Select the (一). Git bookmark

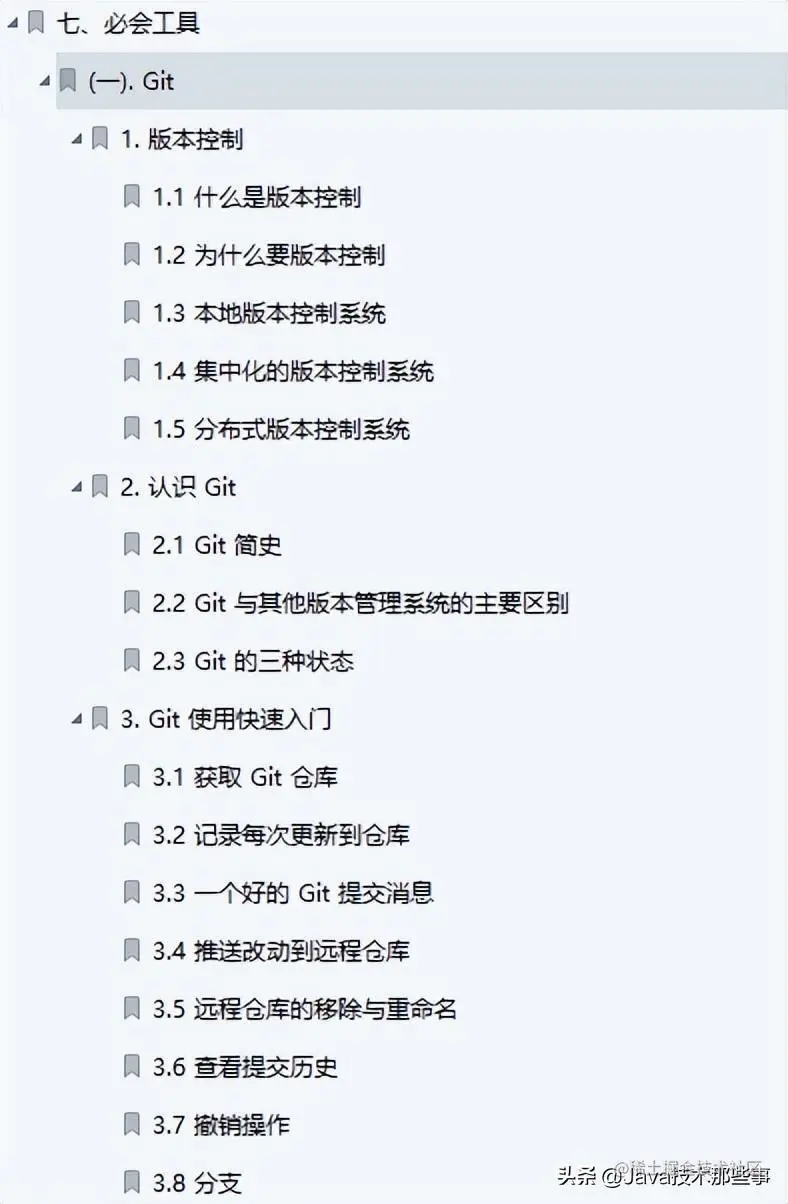pyautogui.click(x=131, y=81)
